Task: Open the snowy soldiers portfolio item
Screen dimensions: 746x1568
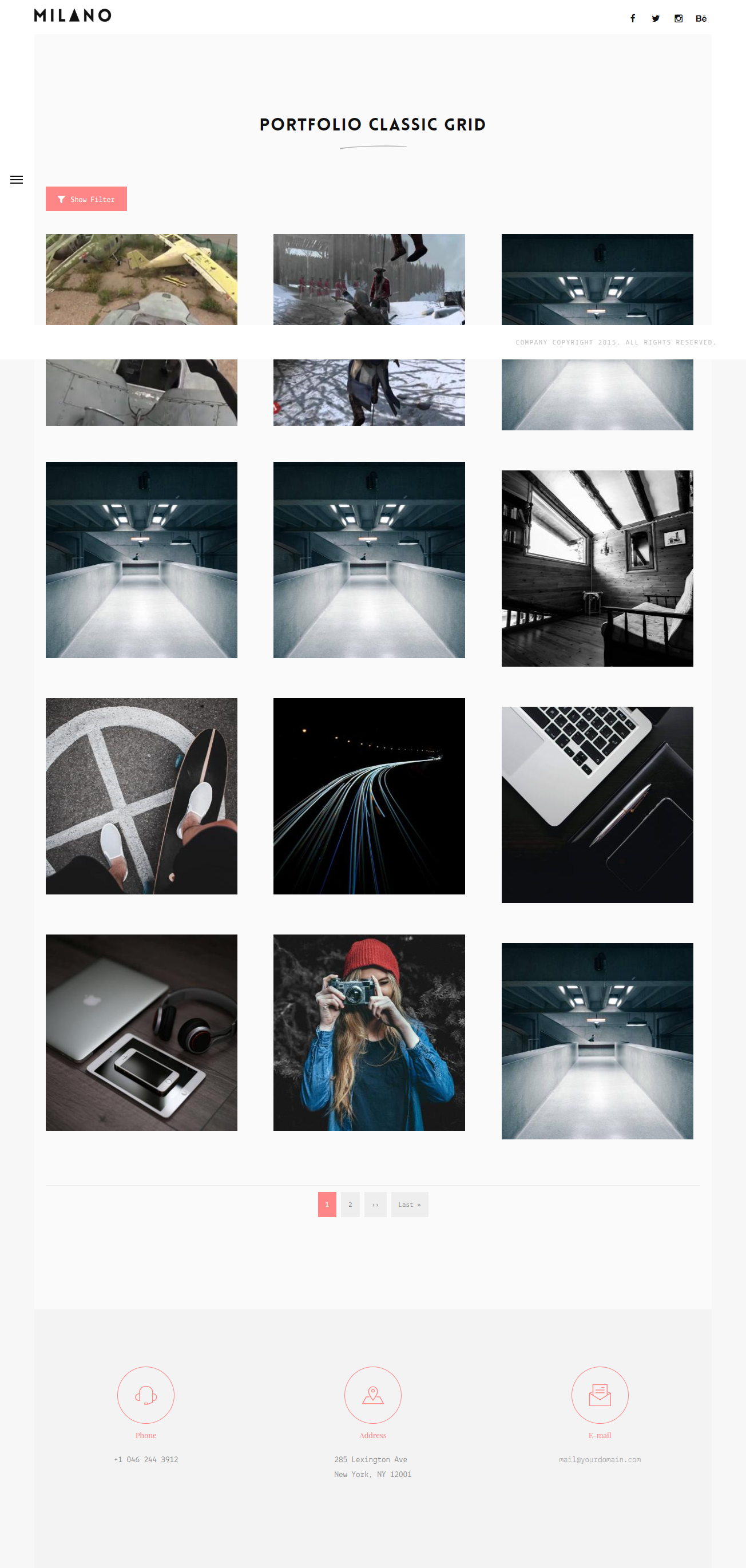Action: (369, 279)
